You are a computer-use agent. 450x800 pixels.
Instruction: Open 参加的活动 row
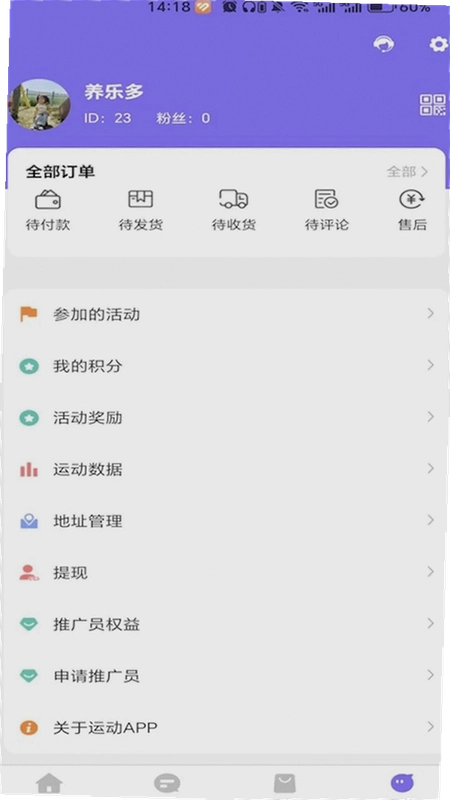222,314
